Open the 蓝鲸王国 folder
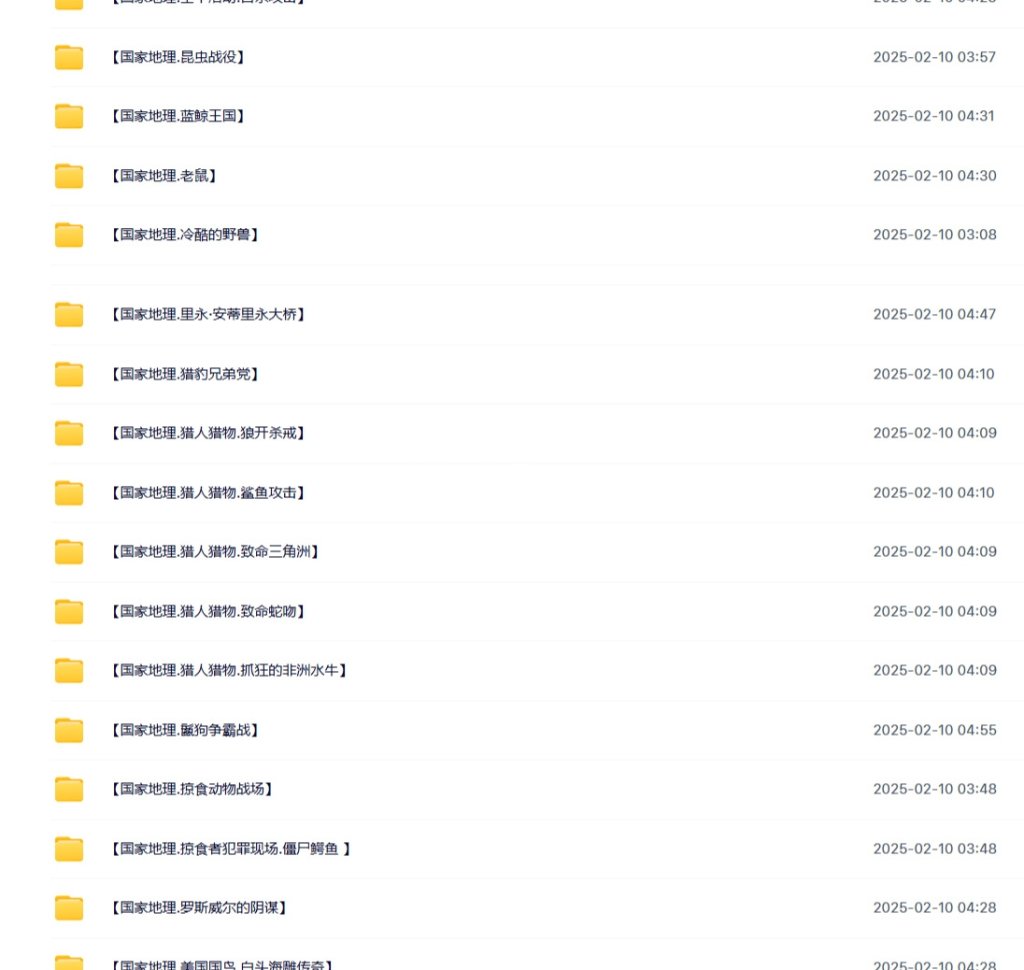 point(177,116)
